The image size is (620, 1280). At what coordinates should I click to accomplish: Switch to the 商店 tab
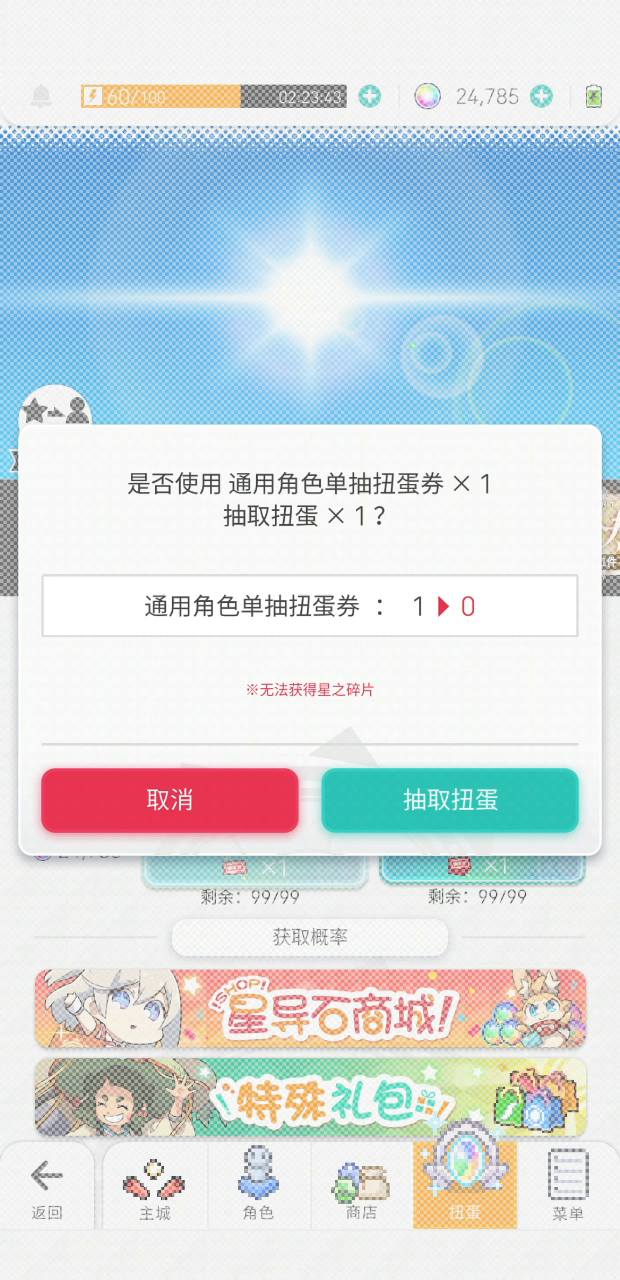click(361, 1187)
